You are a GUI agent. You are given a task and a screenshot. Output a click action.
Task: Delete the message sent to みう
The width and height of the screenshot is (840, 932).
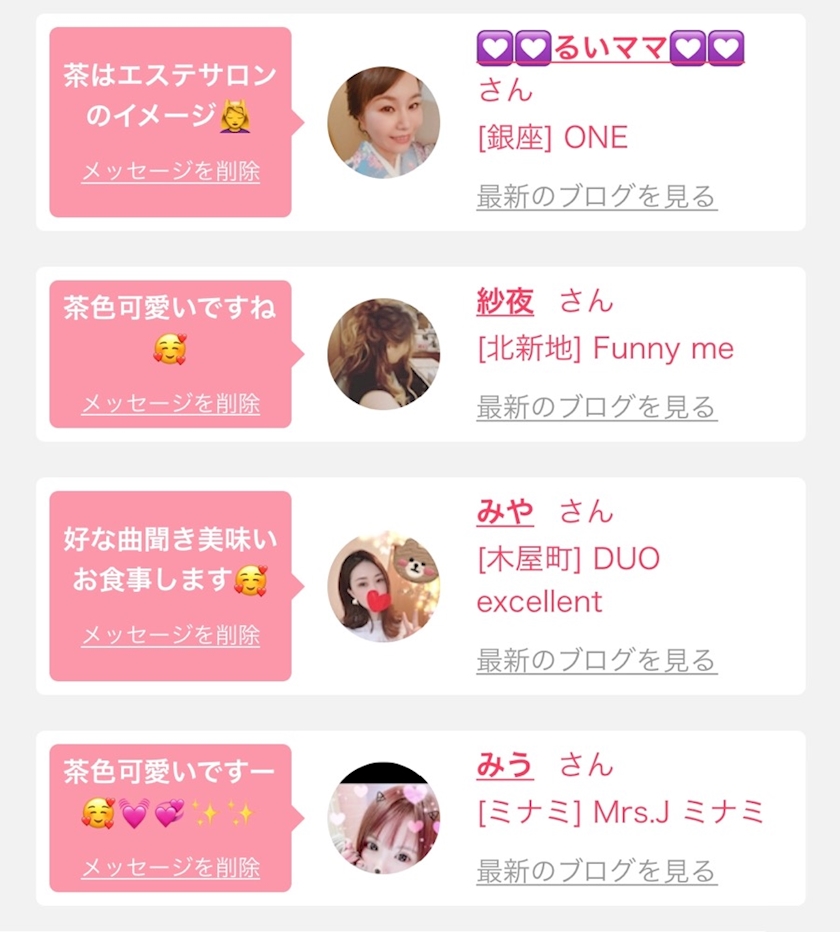170,867
